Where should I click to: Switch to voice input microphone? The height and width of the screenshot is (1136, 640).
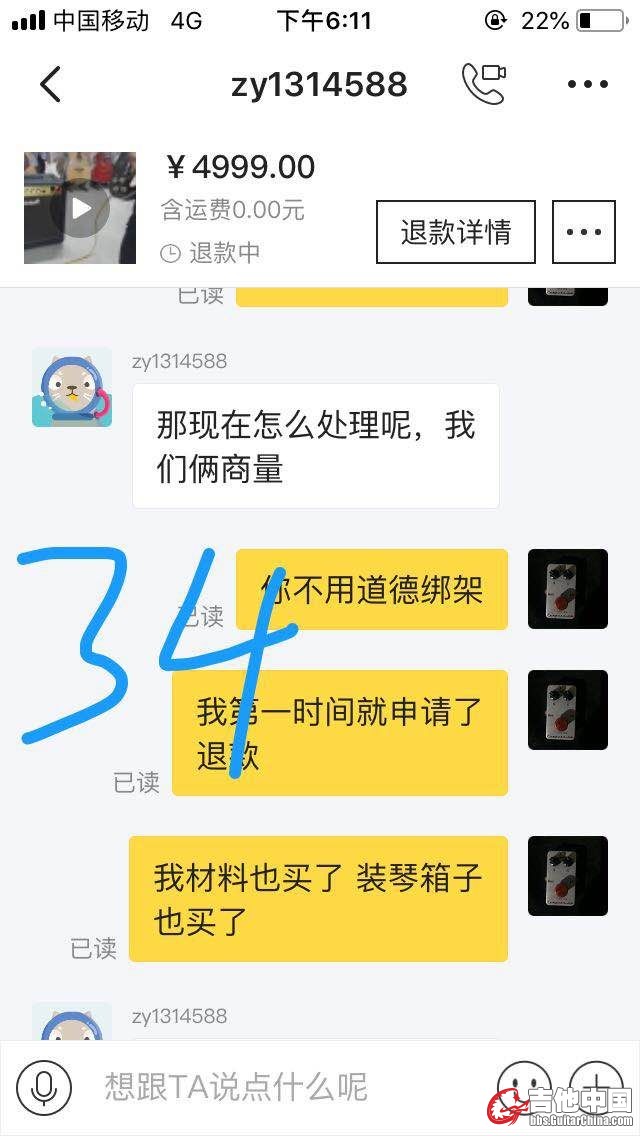coord(44,1087)
